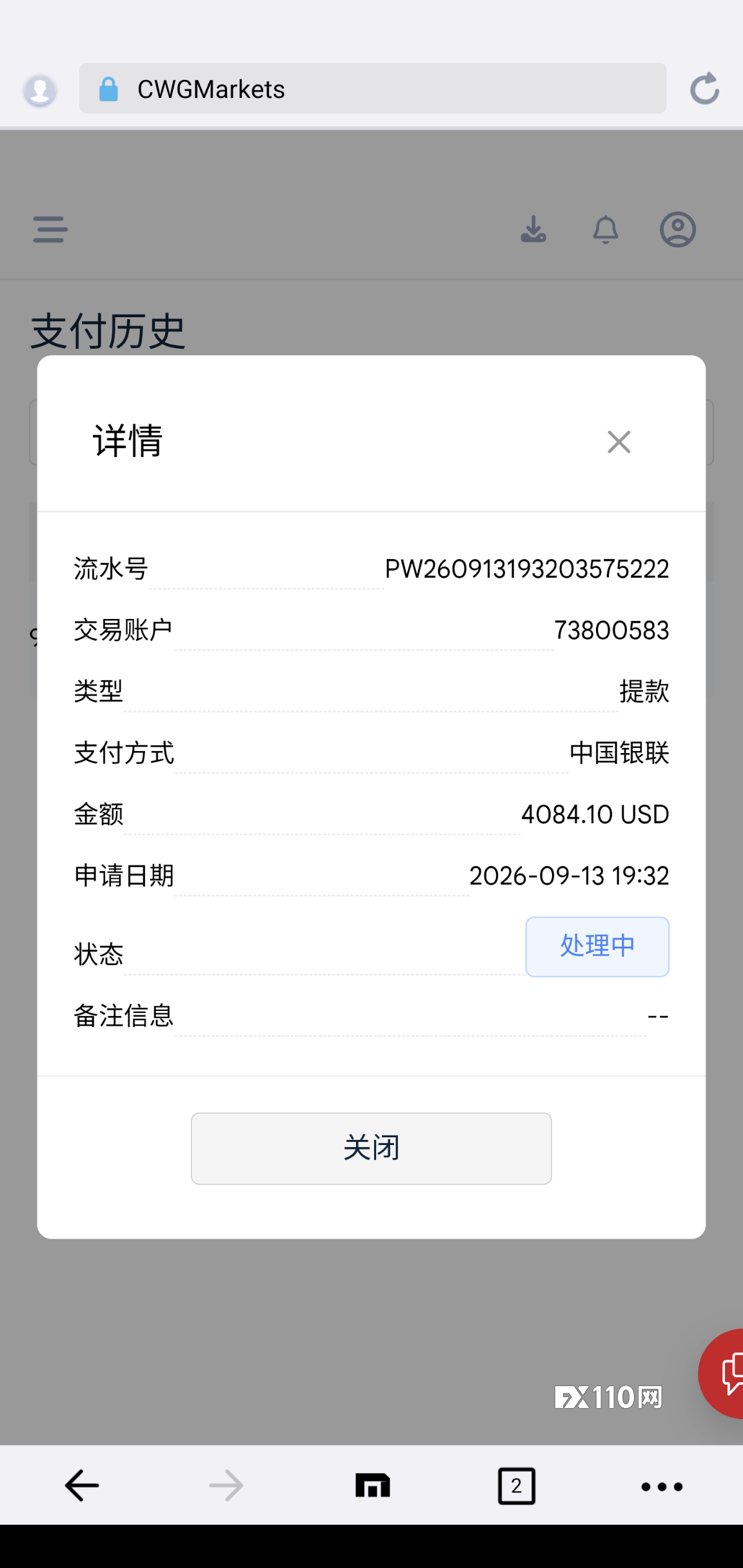Tap the CWGMarkets address bar

(x=373, y=88)
